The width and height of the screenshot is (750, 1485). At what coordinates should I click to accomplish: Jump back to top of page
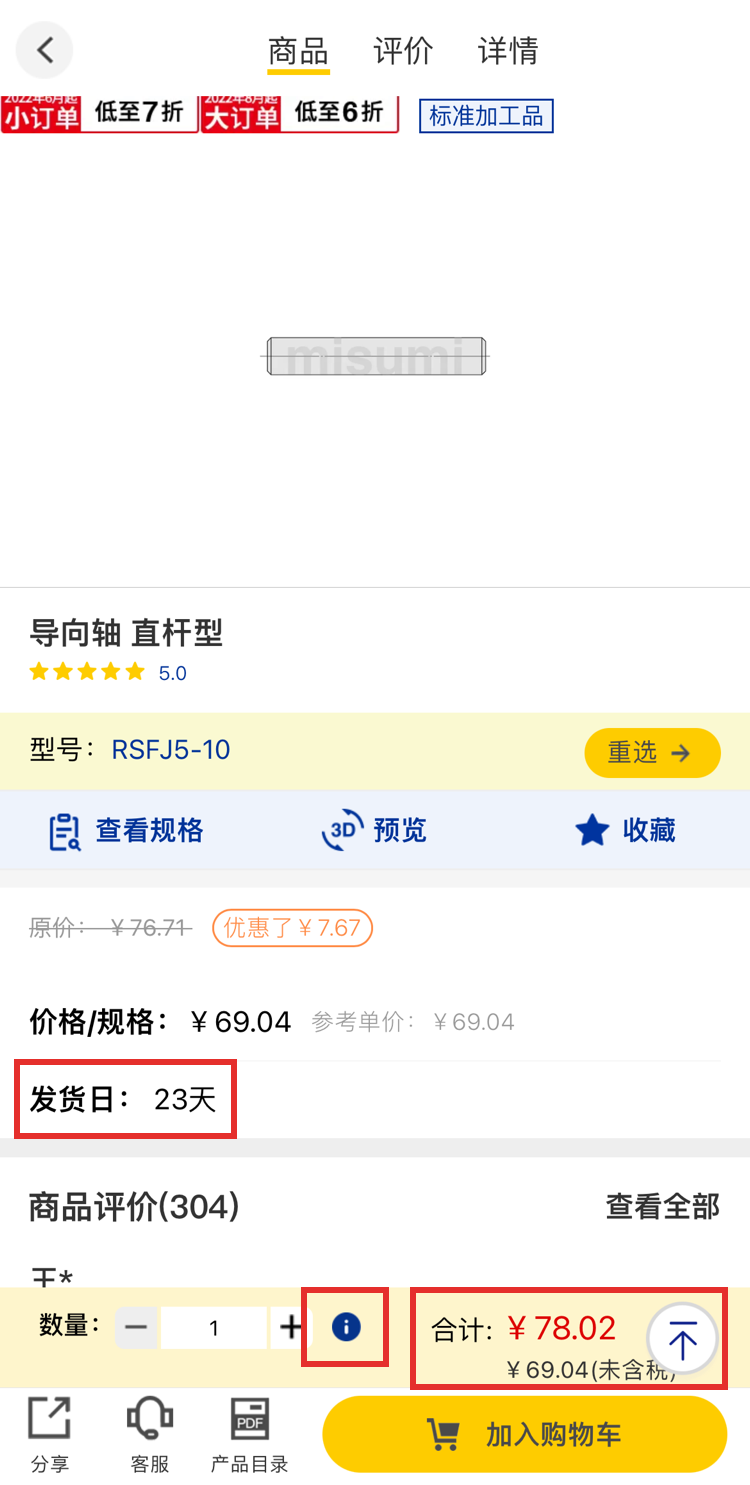(683, 1339)
